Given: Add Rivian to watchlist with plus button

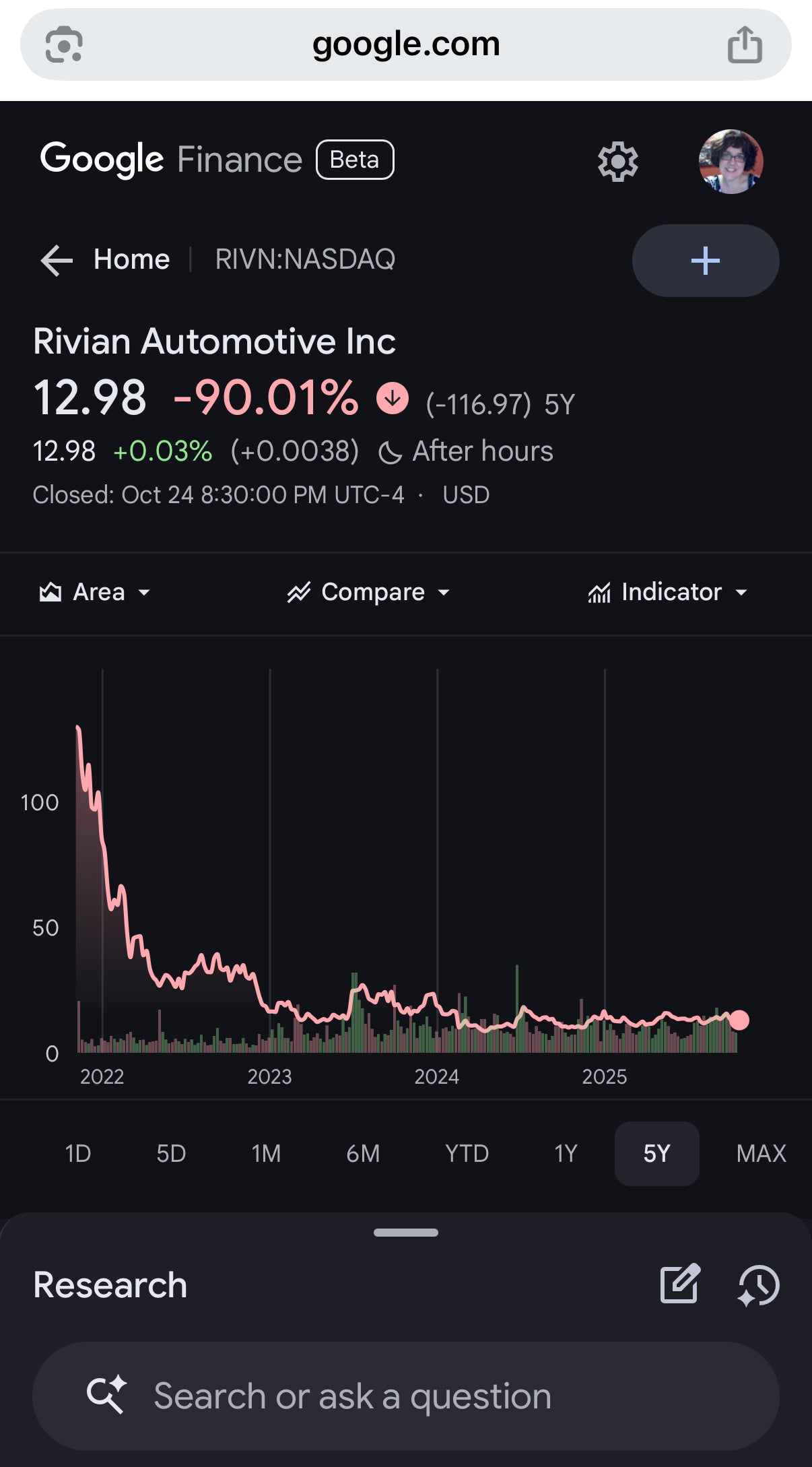Looking at the screenshot, I should coord(705,261).
